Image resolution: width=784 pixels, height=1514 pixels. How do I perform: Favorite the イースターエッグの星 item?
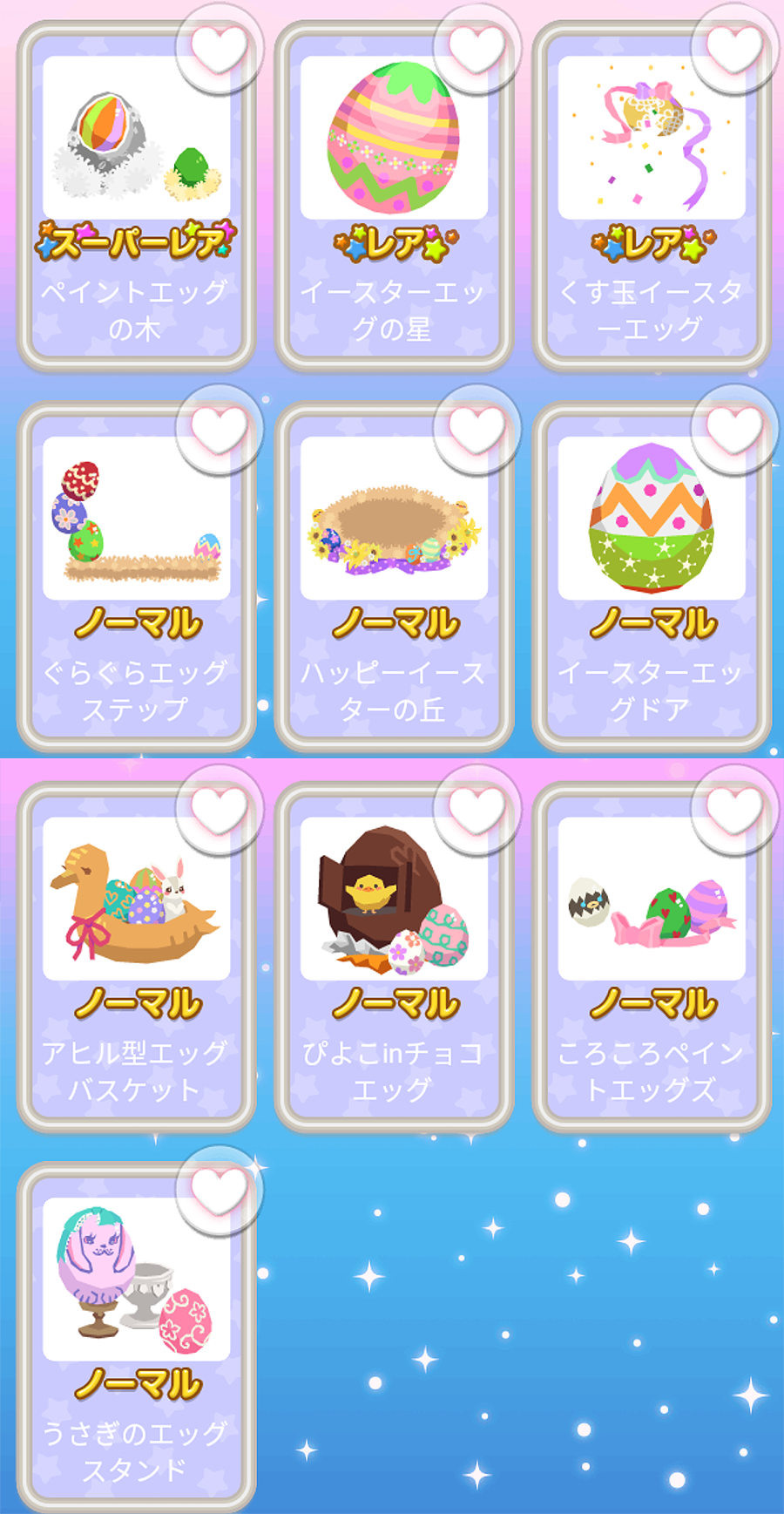476,49
